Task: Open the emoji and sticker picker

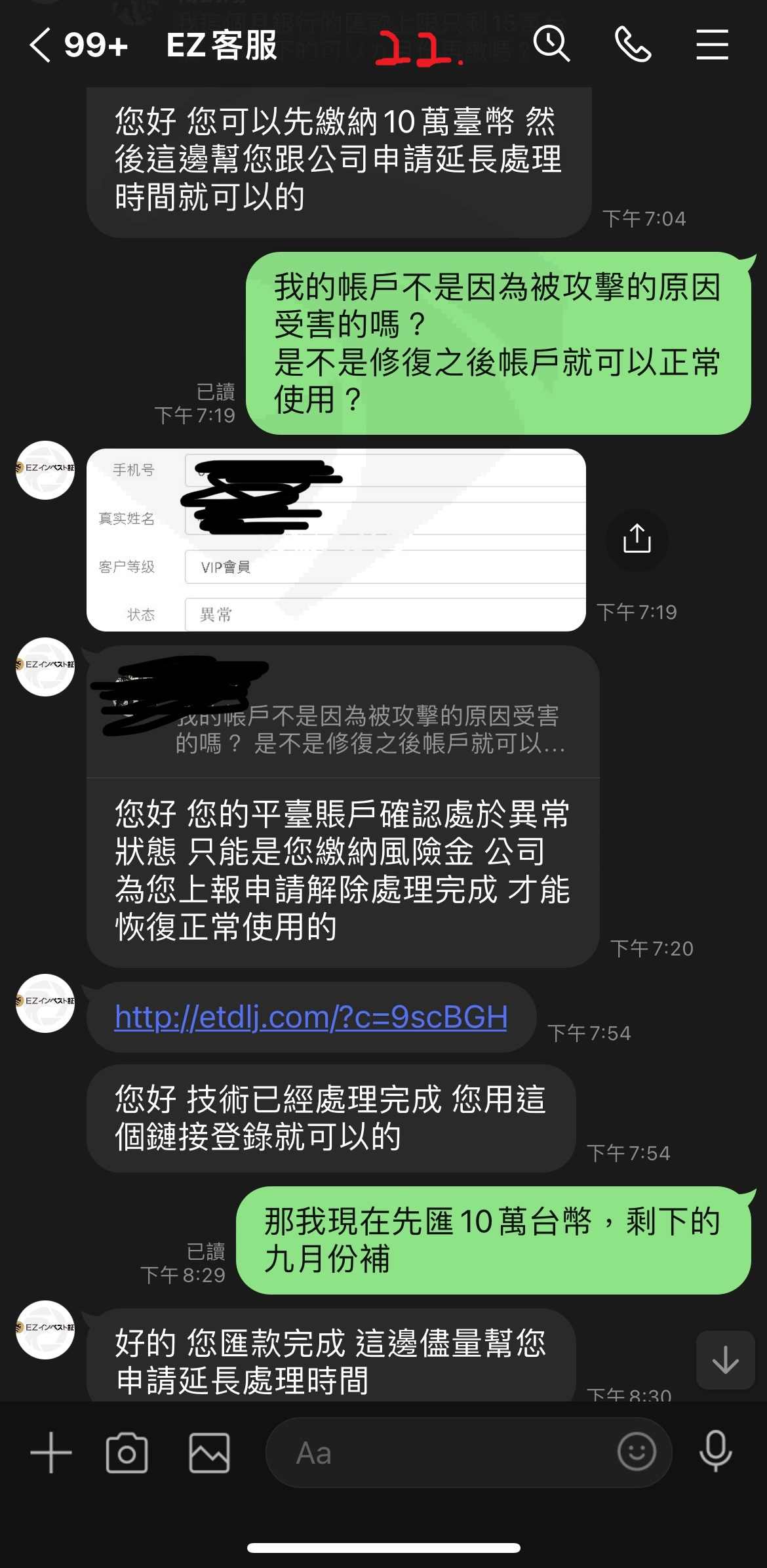Action: pos(636,1451)
